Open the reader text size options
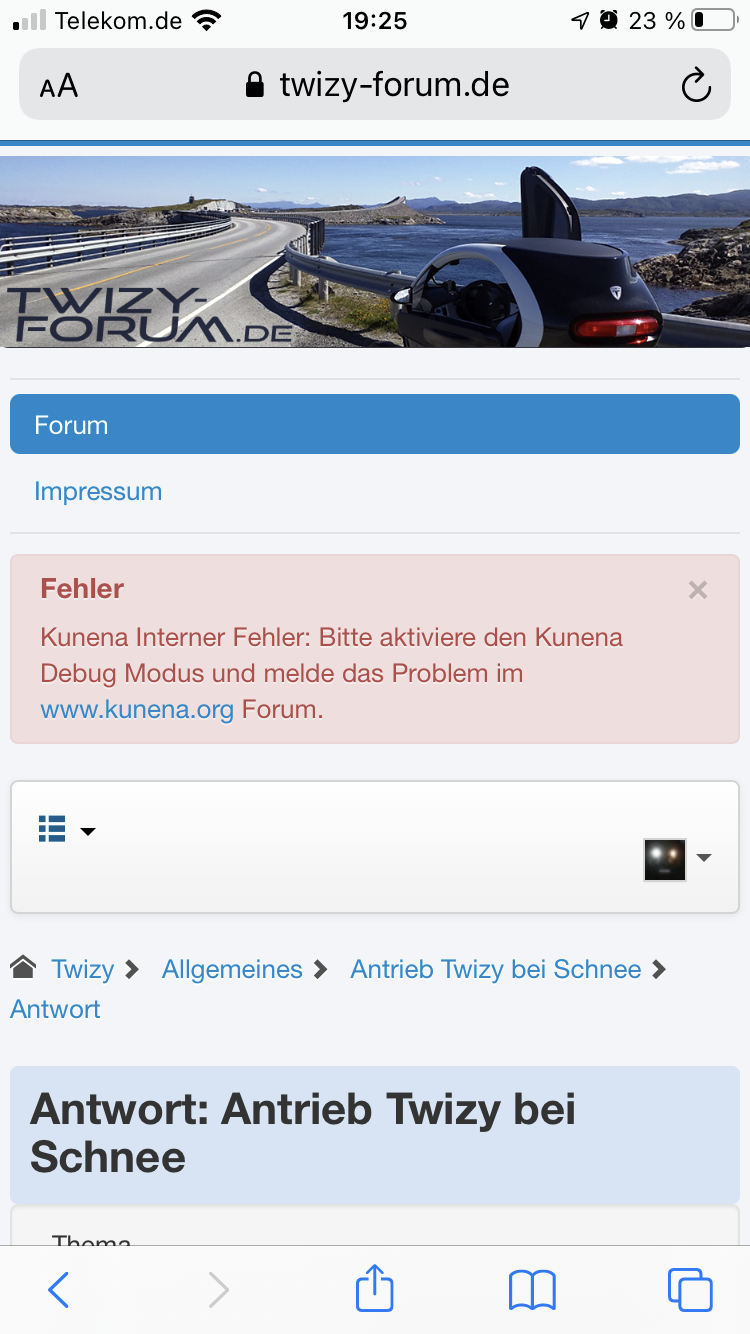Screen dimensions: 750x1334 pos(59,86)
